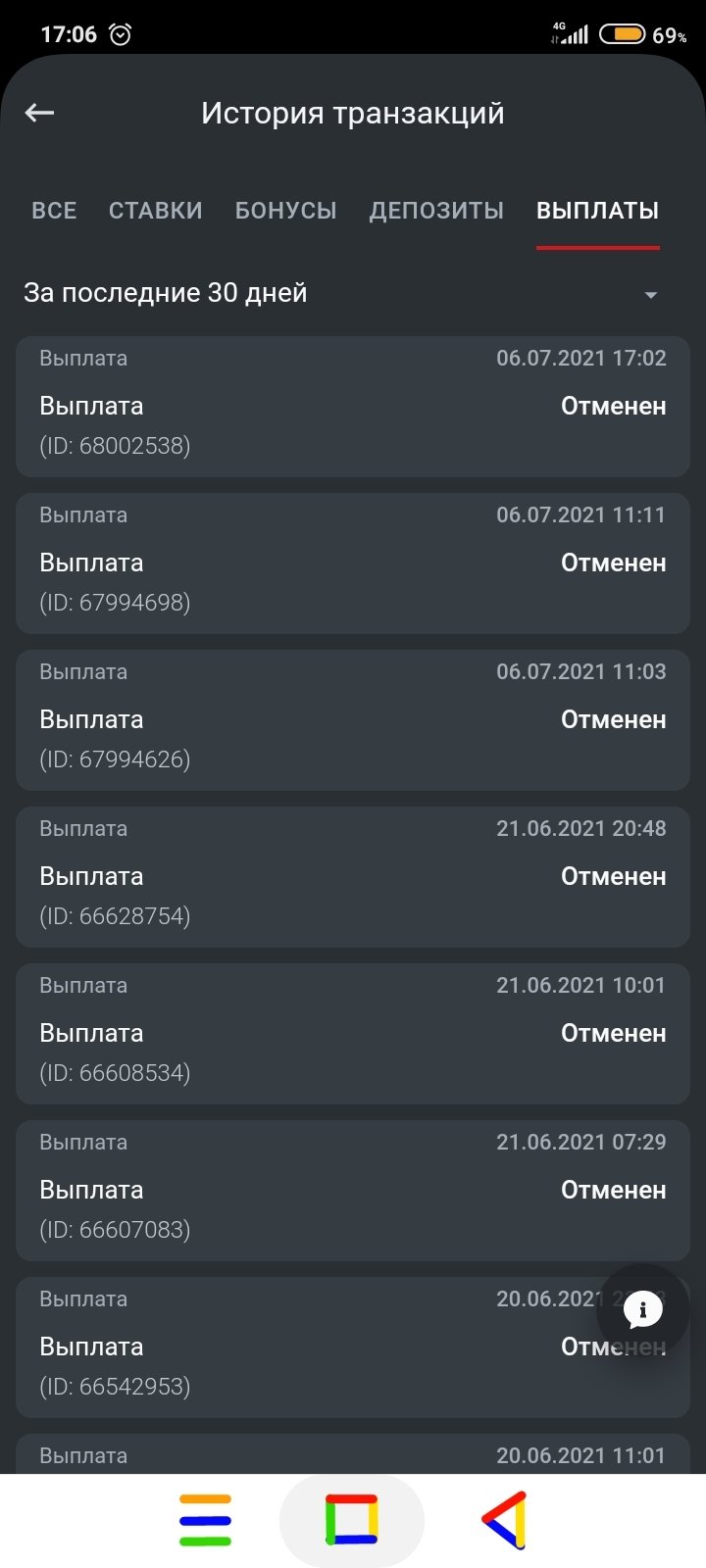Open payout with ID 67994698
The image size is (706, 1568).
[353, 563]
